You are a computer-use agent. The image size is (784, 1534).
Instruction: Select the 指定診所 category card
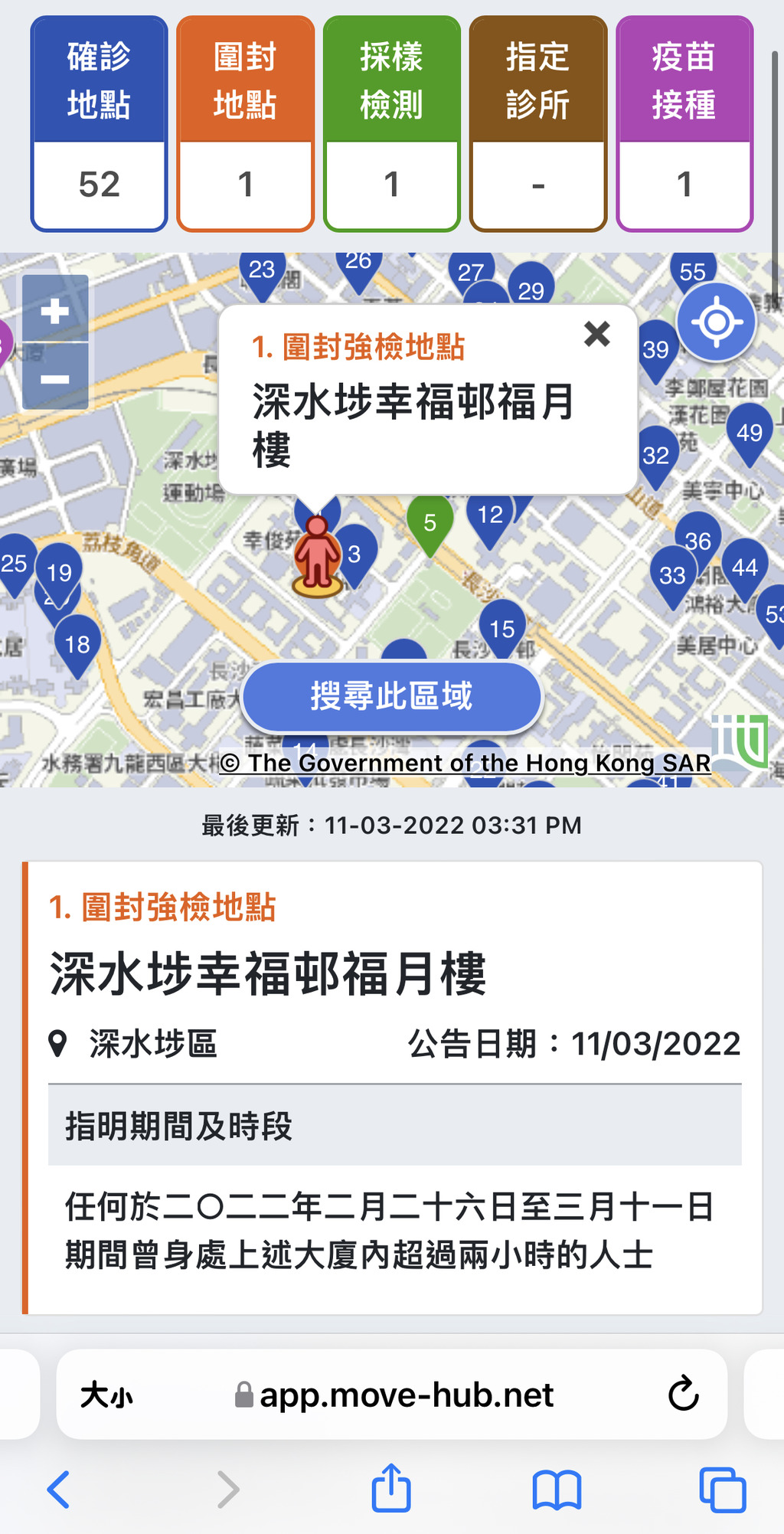pos(537,124)
